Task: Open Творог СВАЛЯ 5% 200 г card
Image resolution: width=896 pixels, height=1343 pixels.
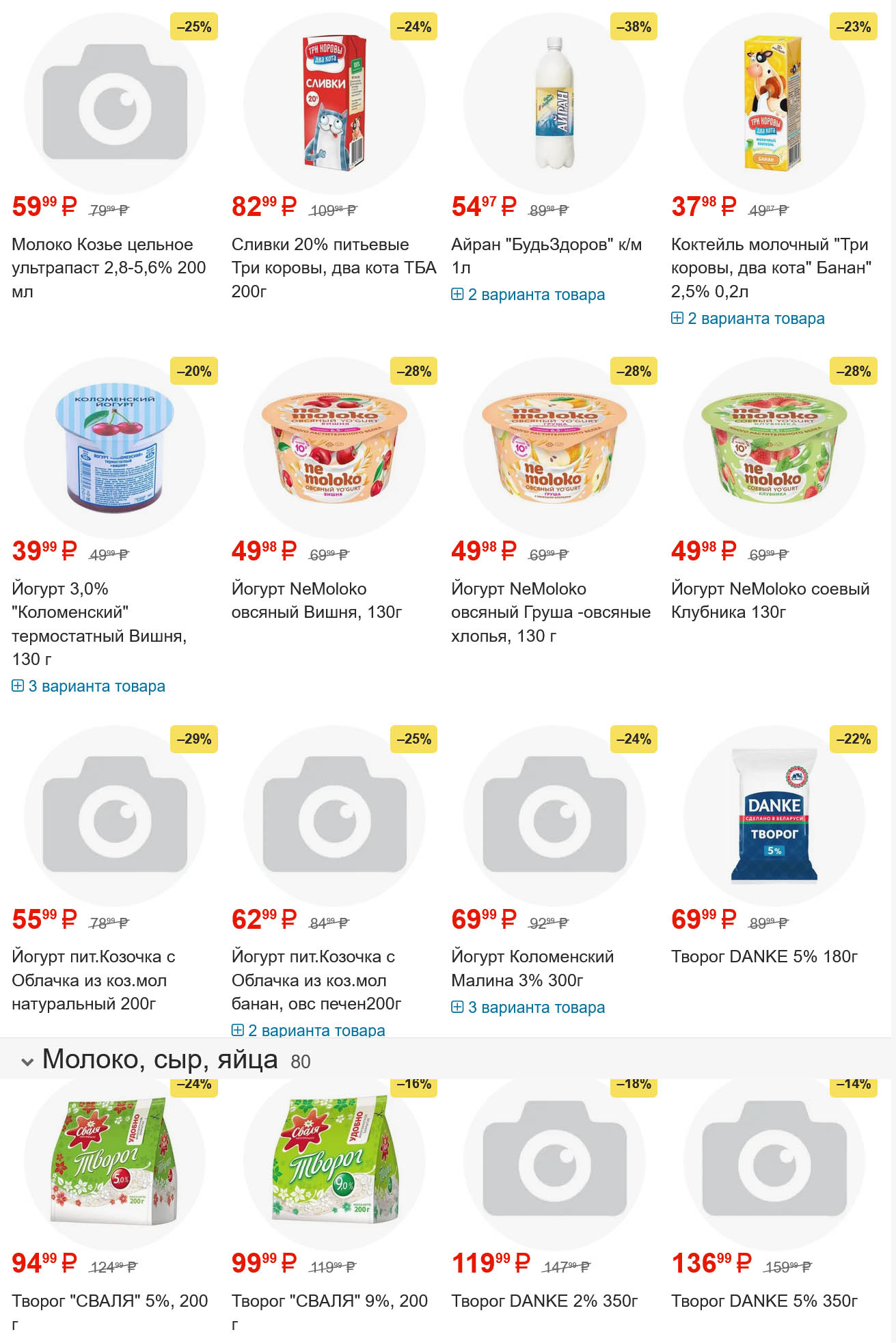Action: coord(109,1301)
